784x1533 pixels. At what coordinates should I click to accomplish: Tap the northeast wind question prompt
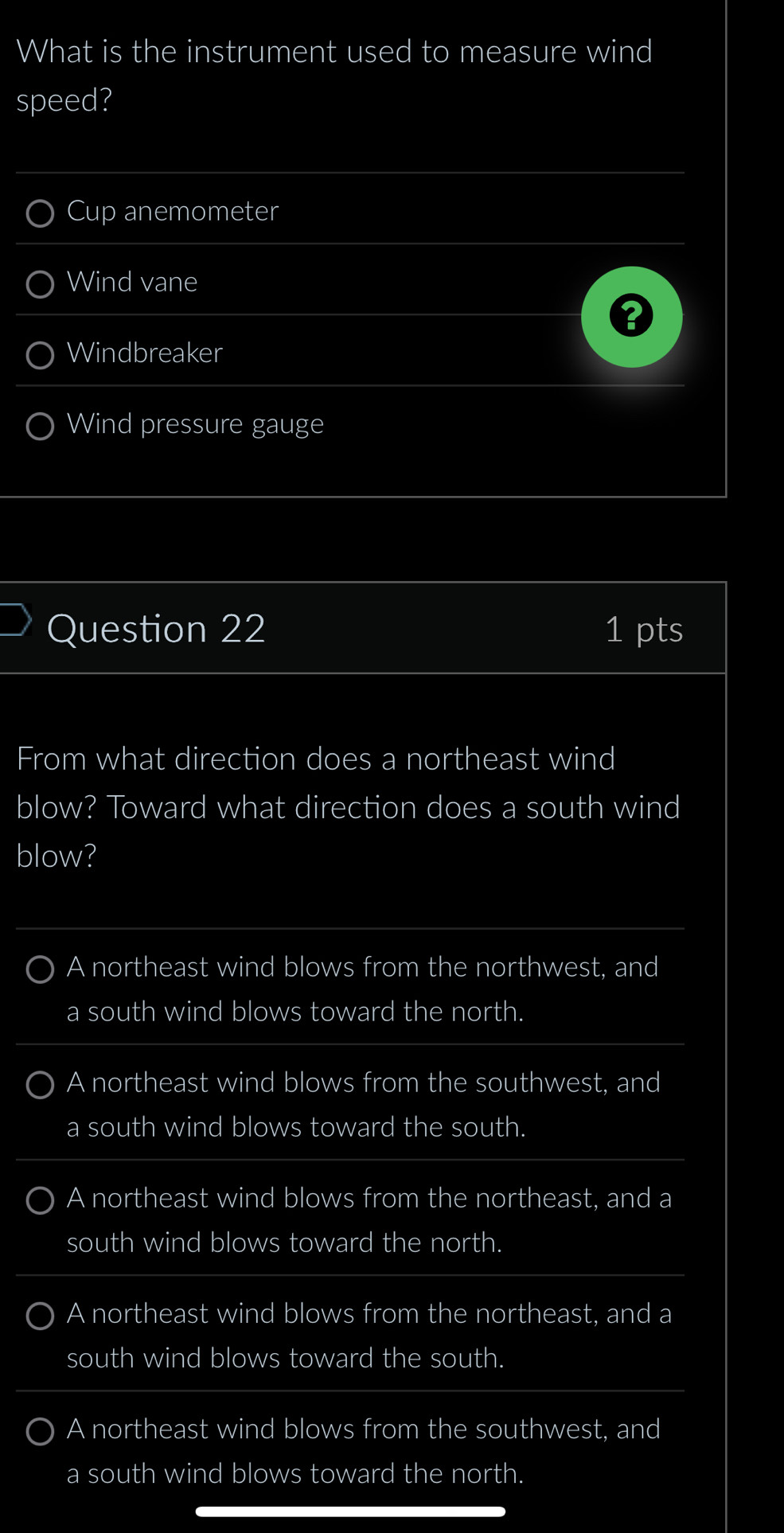(348, 806)
